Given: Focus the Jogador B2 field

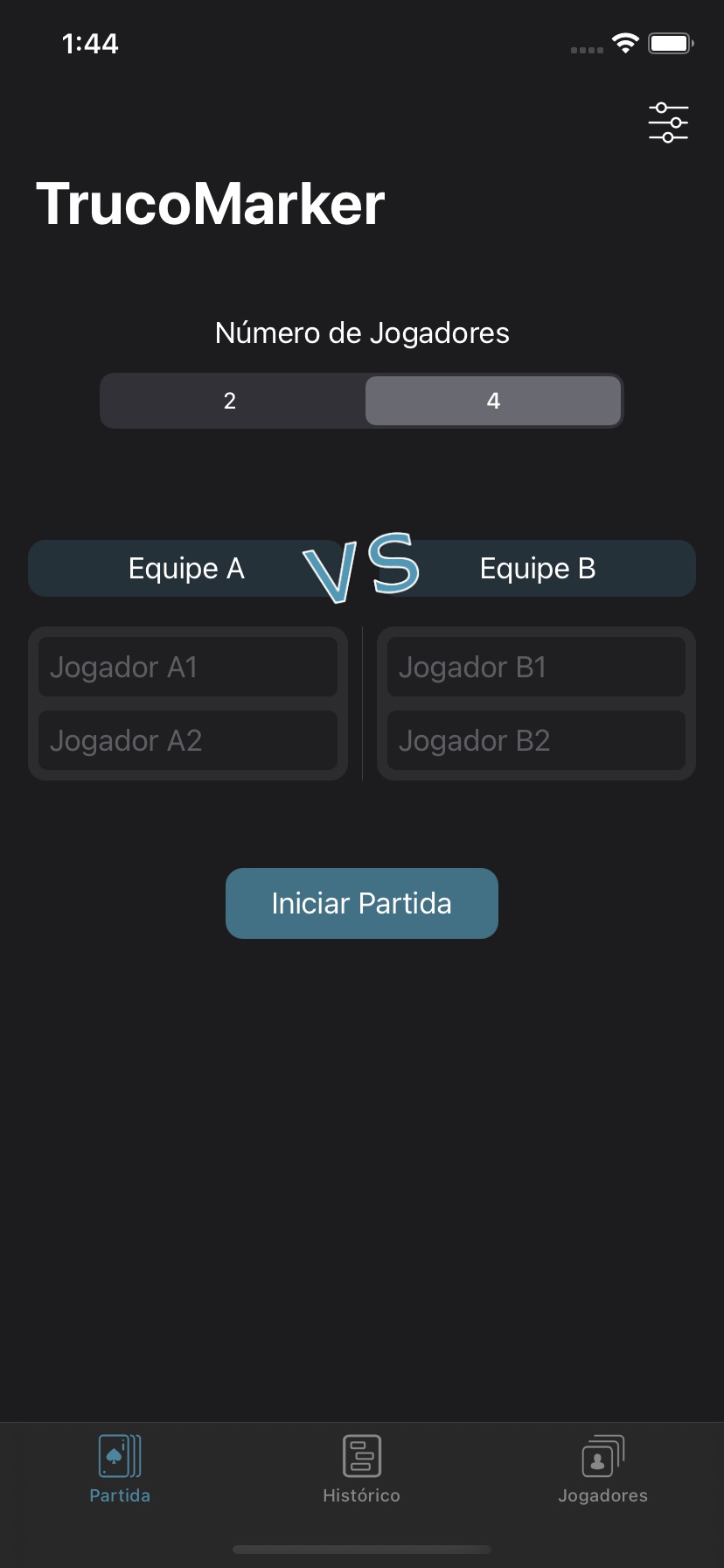Looking at the screenshot, I should (536, 741).
